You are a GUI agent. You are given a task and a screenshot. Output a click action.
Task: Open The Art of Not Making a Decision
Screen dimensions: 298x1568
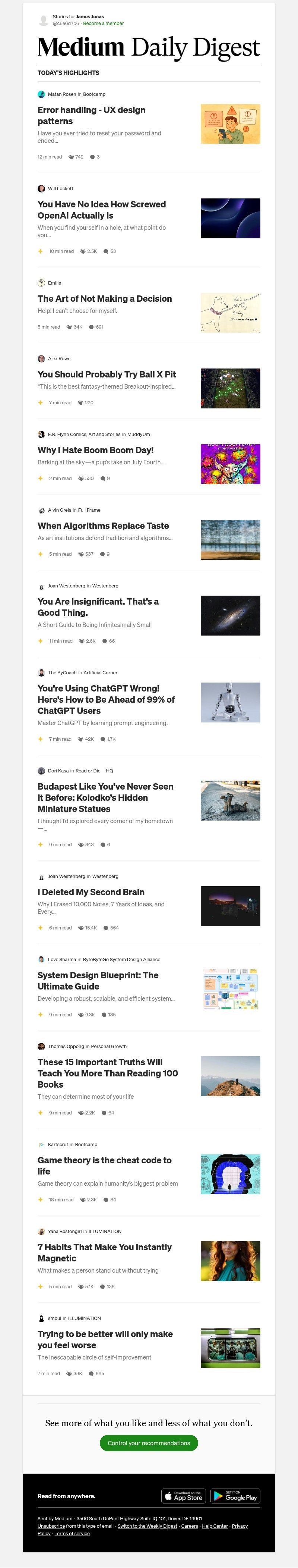tap(105, 299)
